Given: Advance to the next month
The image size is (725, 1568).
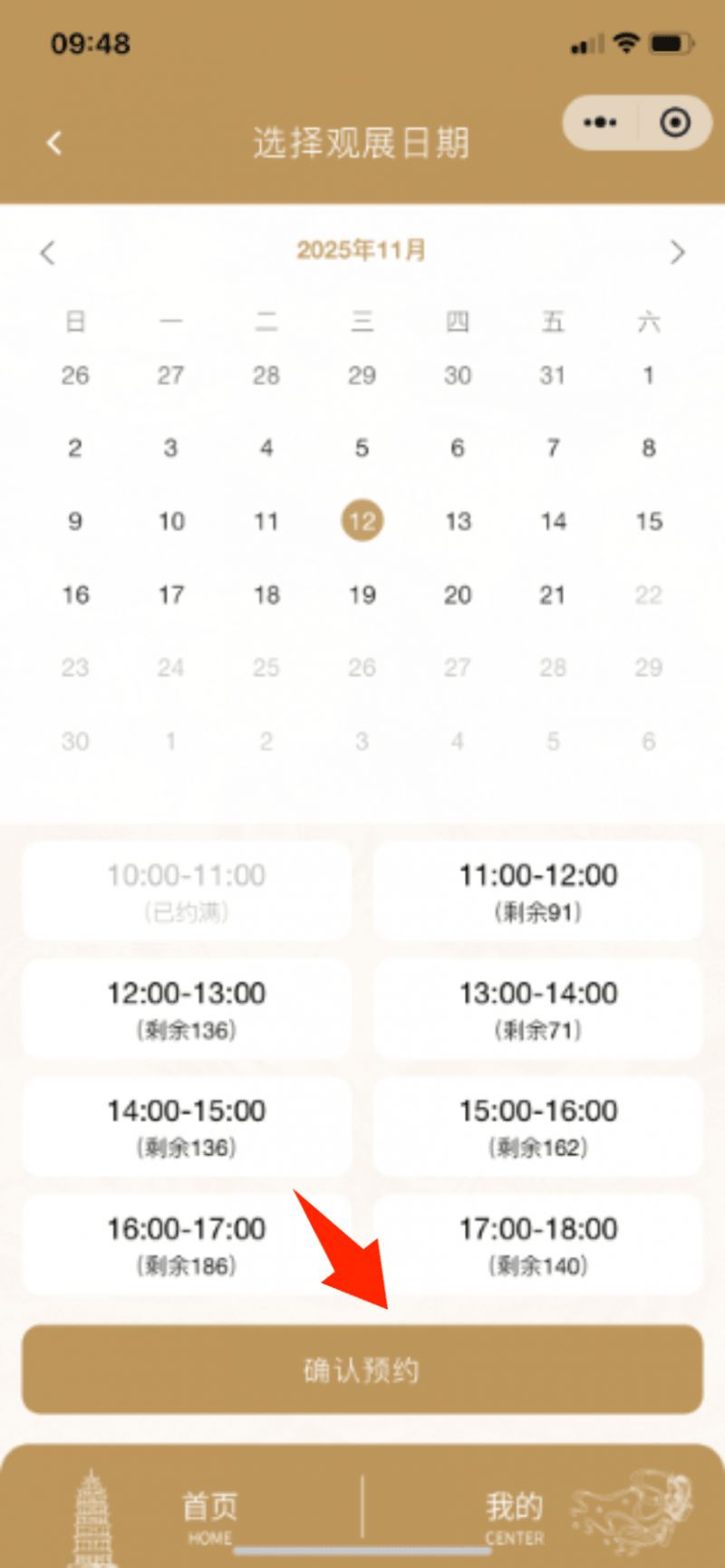Looking at the screenshot, I should [677, 252].
